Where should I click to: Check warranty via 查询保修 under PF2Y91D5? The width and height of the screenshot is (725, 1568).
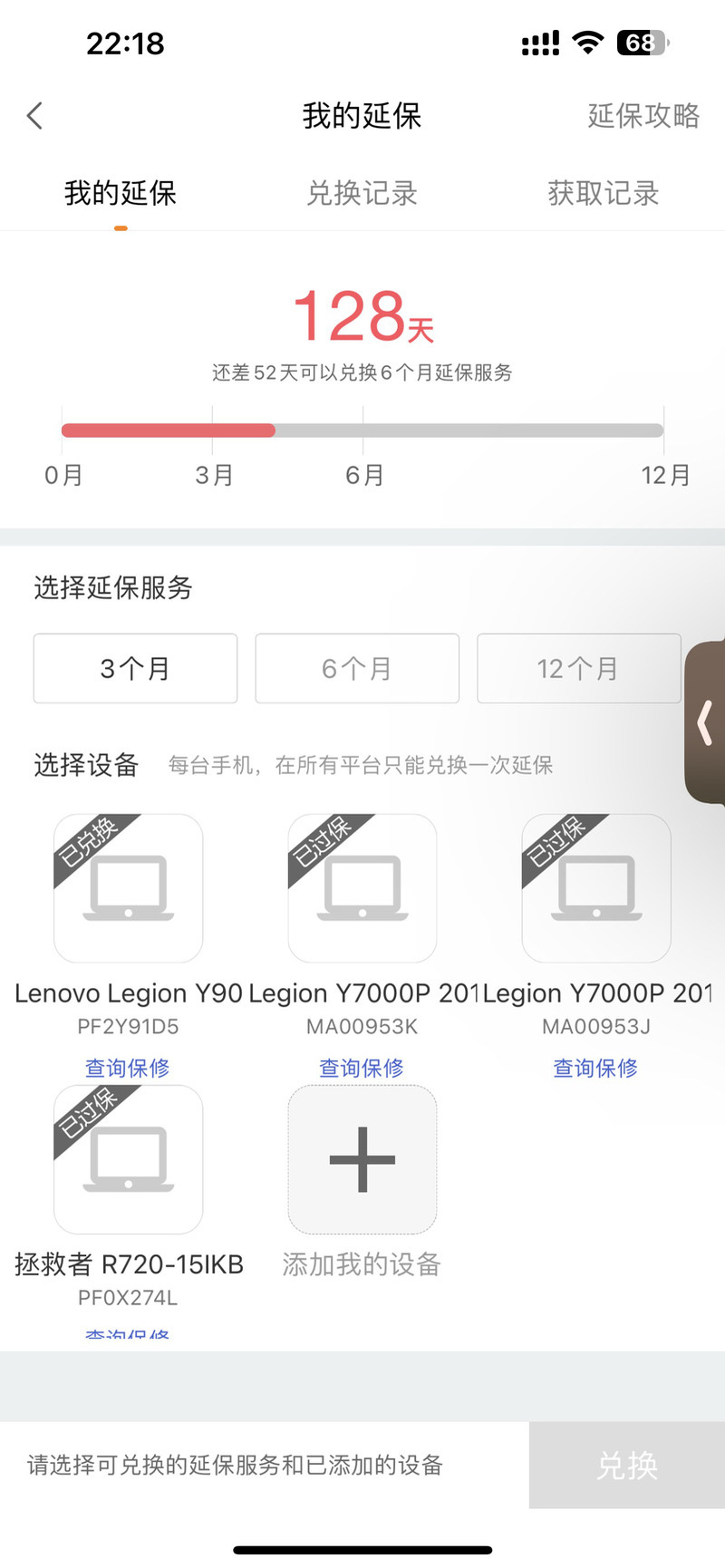tap(128, 1068)
